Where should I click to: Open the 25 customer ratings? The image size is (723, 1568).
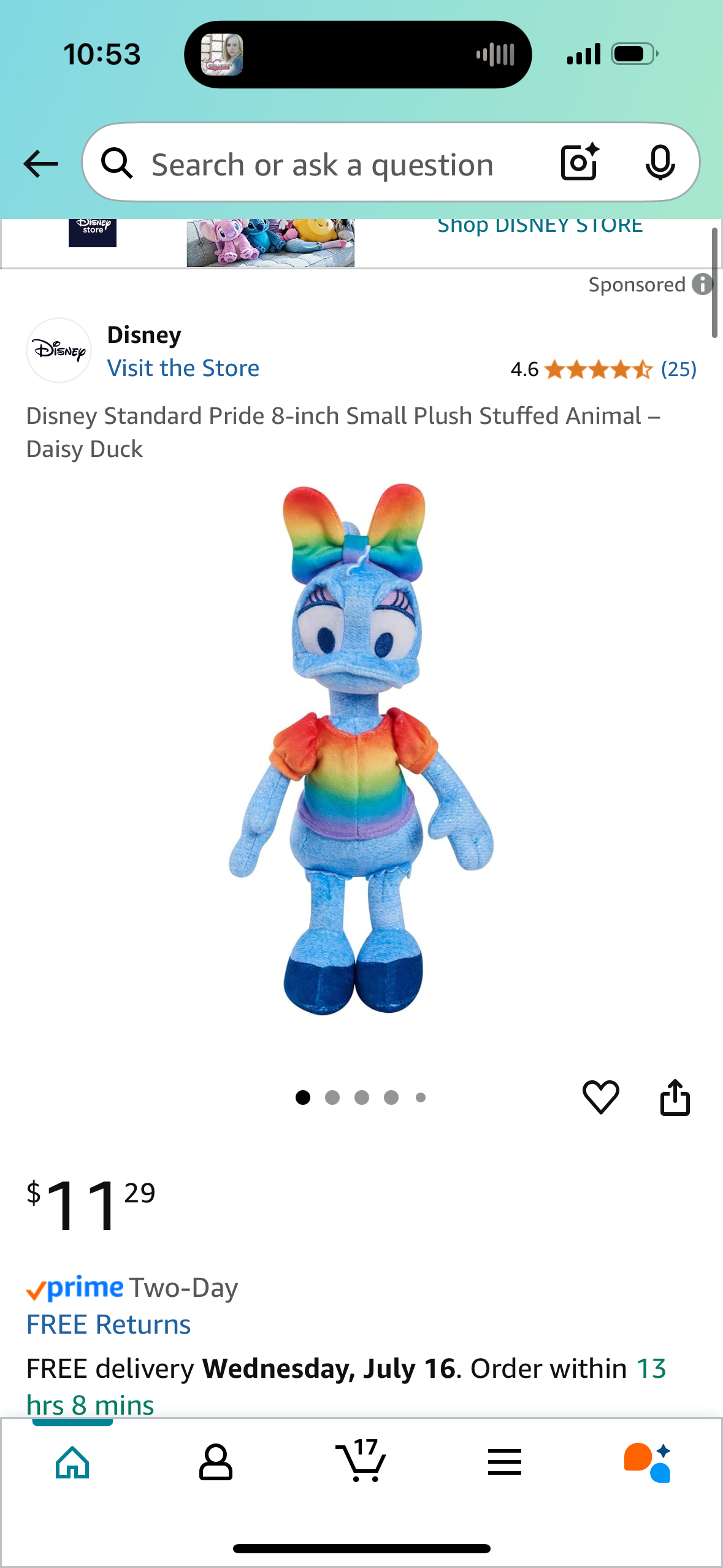(678, 369)
